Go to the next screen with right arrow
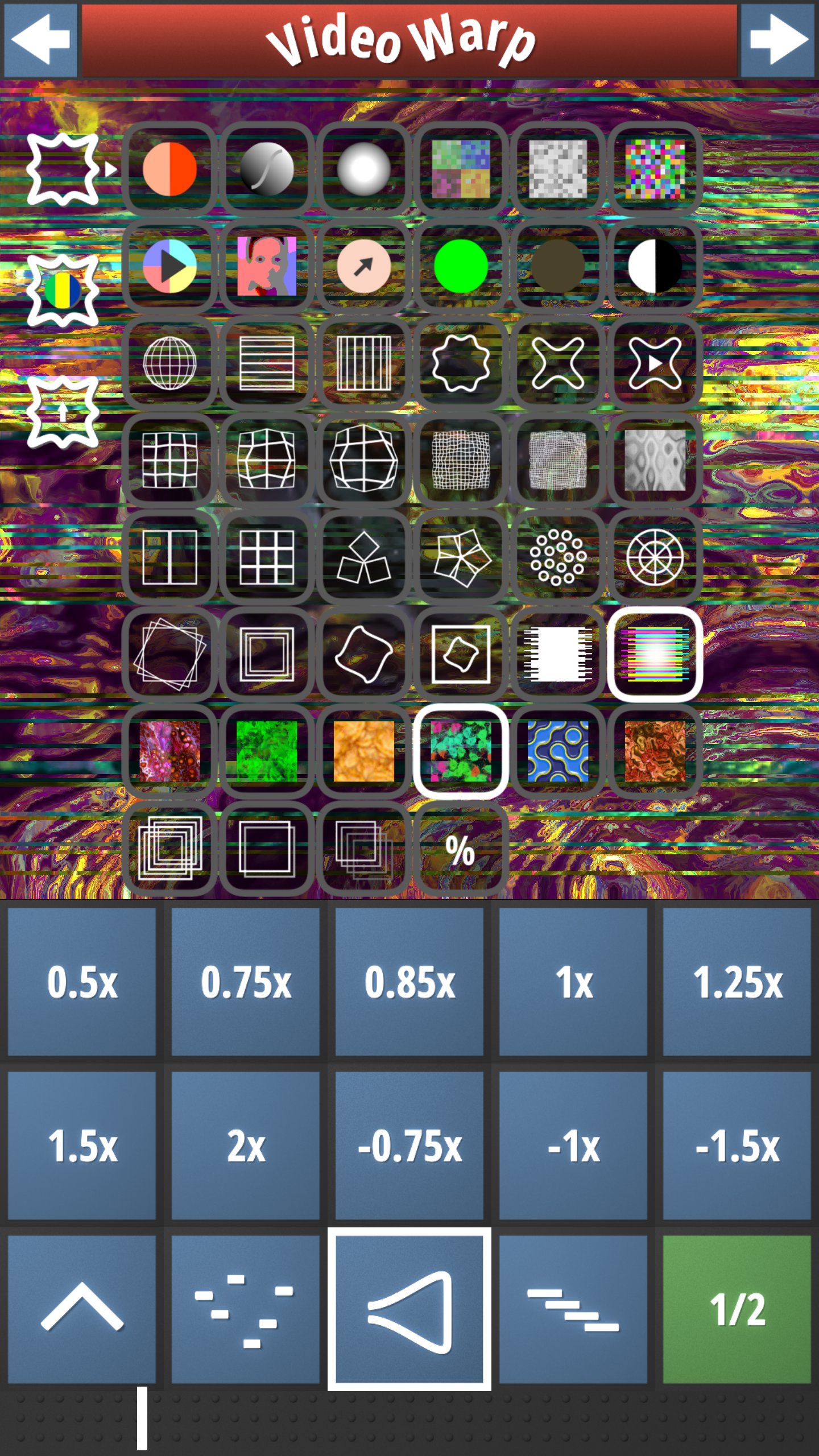 pyautogui.click(x=777, y=40)
